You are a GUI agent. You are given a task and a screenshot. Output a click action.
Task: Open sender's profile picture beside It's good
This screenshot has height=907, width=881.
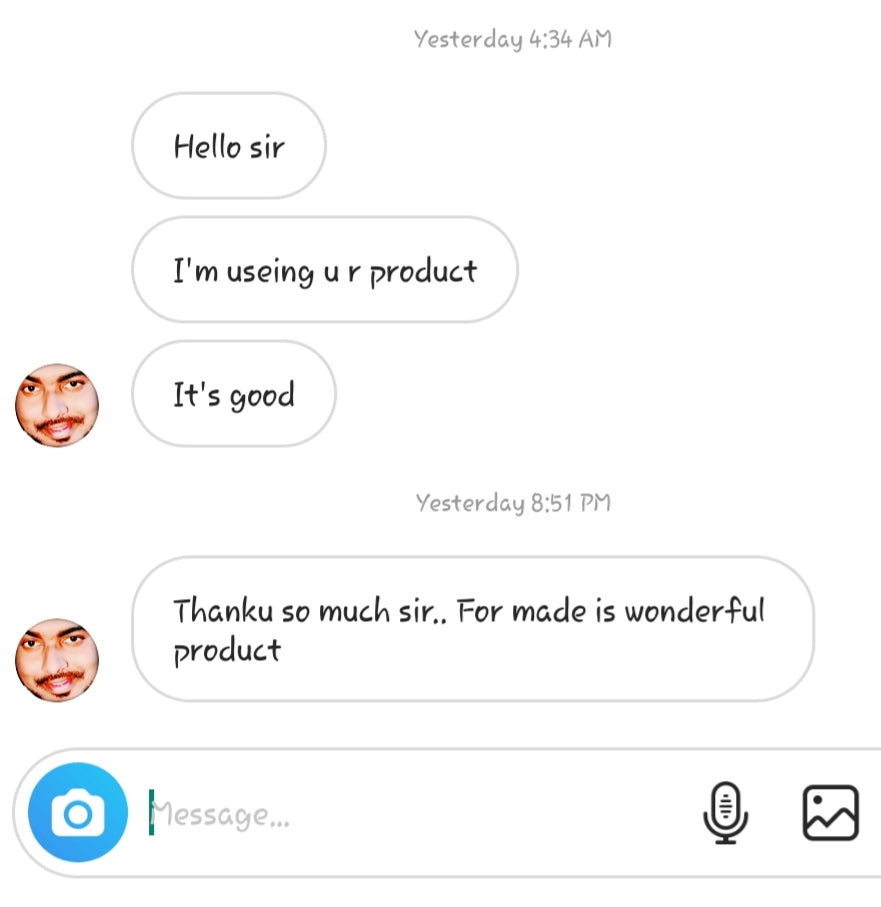click(x=57, y=405)
